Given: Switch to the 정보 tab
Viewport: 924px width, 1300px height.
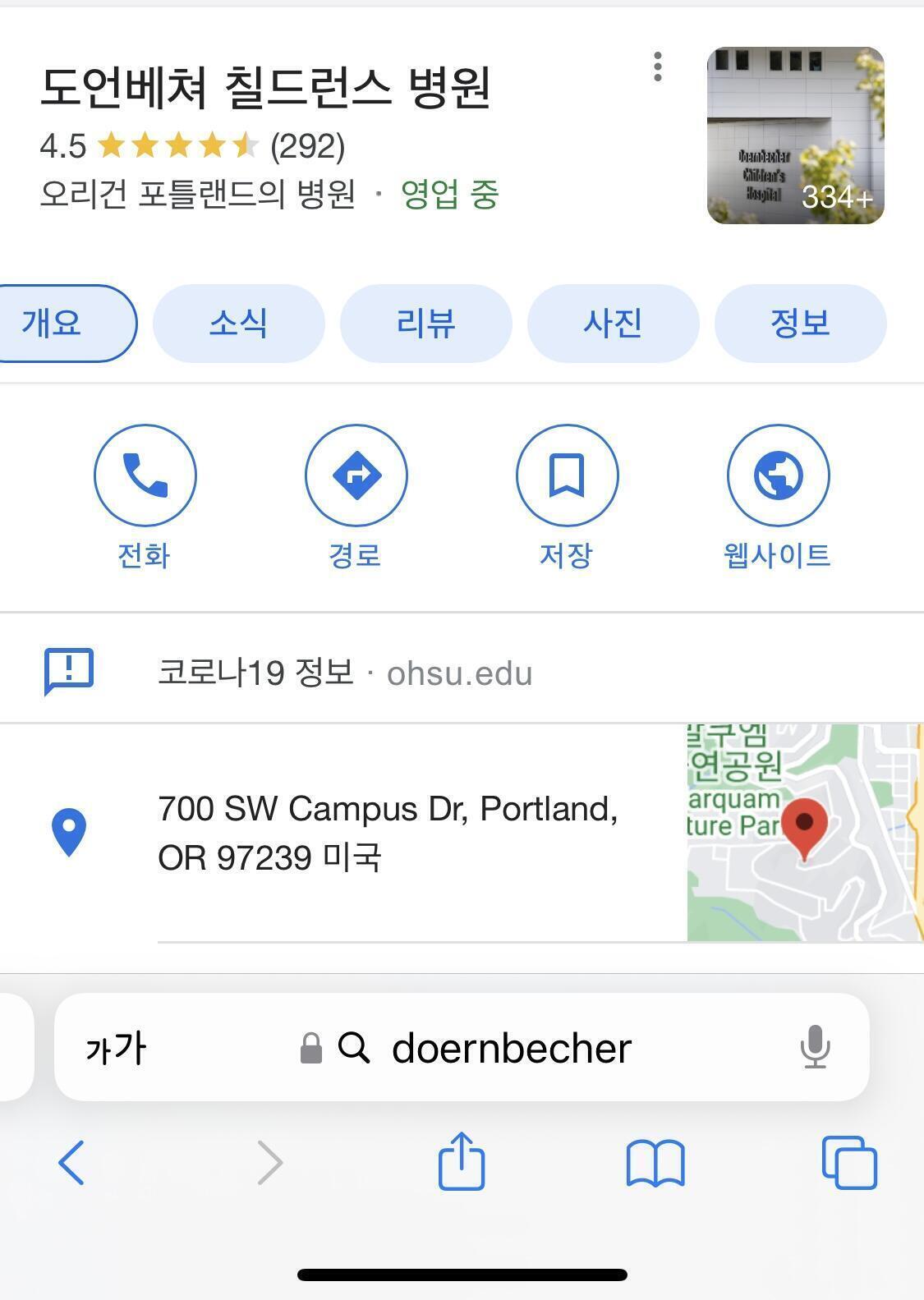Looking at the screenshot, I should [x=800, y=323].
